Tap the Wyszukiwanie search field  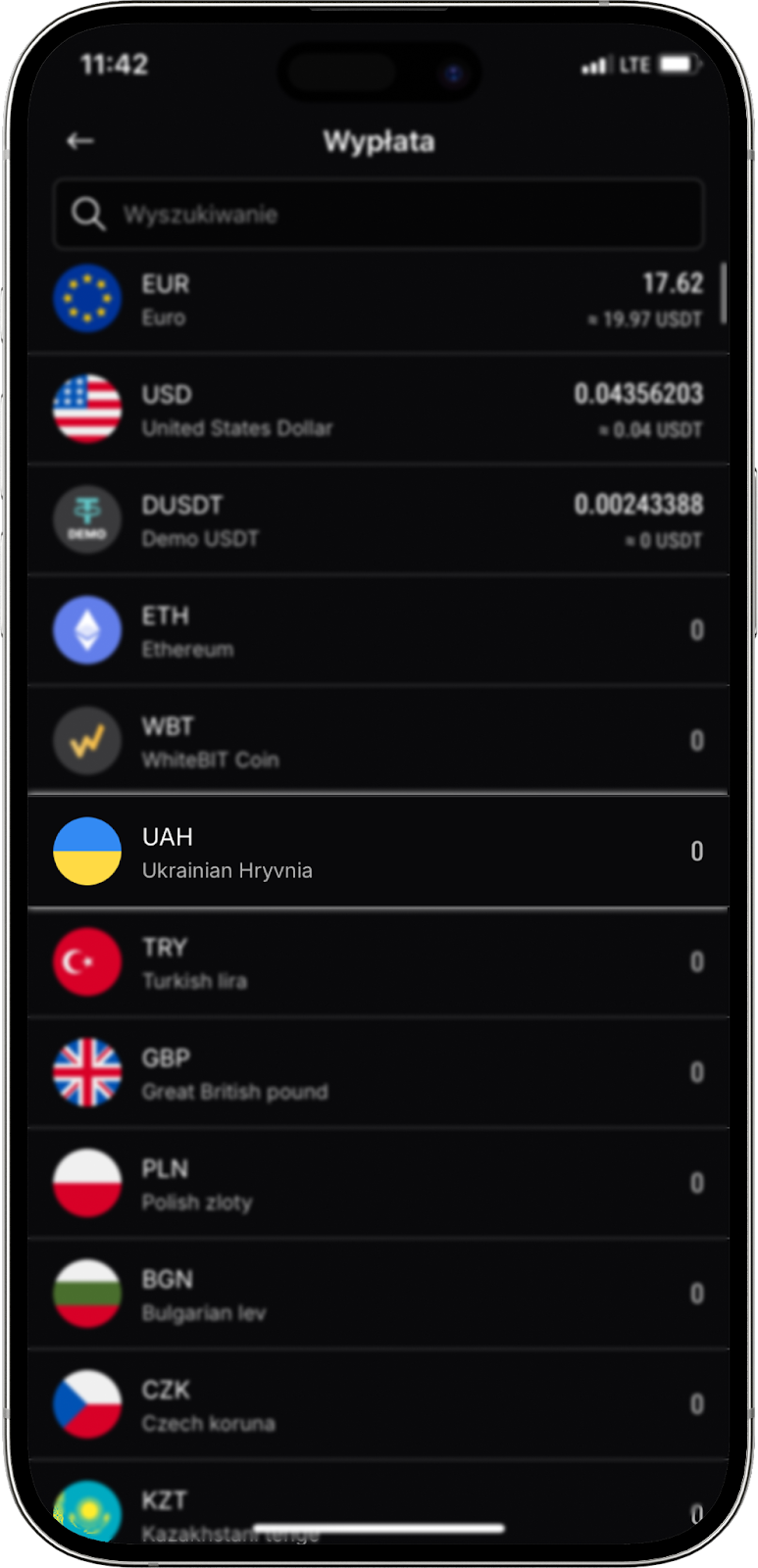(x=378, y=214)
